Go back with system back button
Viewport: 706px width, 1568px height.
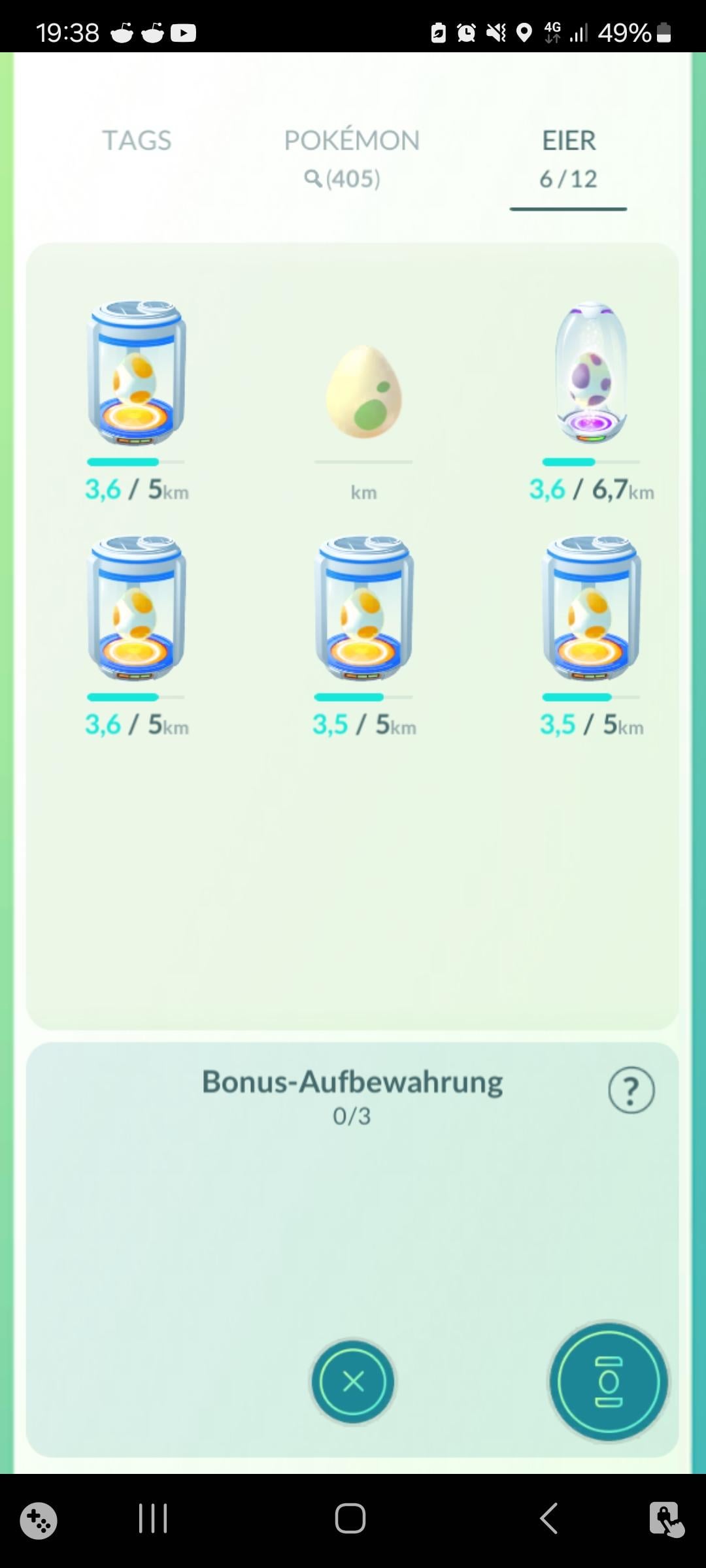(548, 1518)
